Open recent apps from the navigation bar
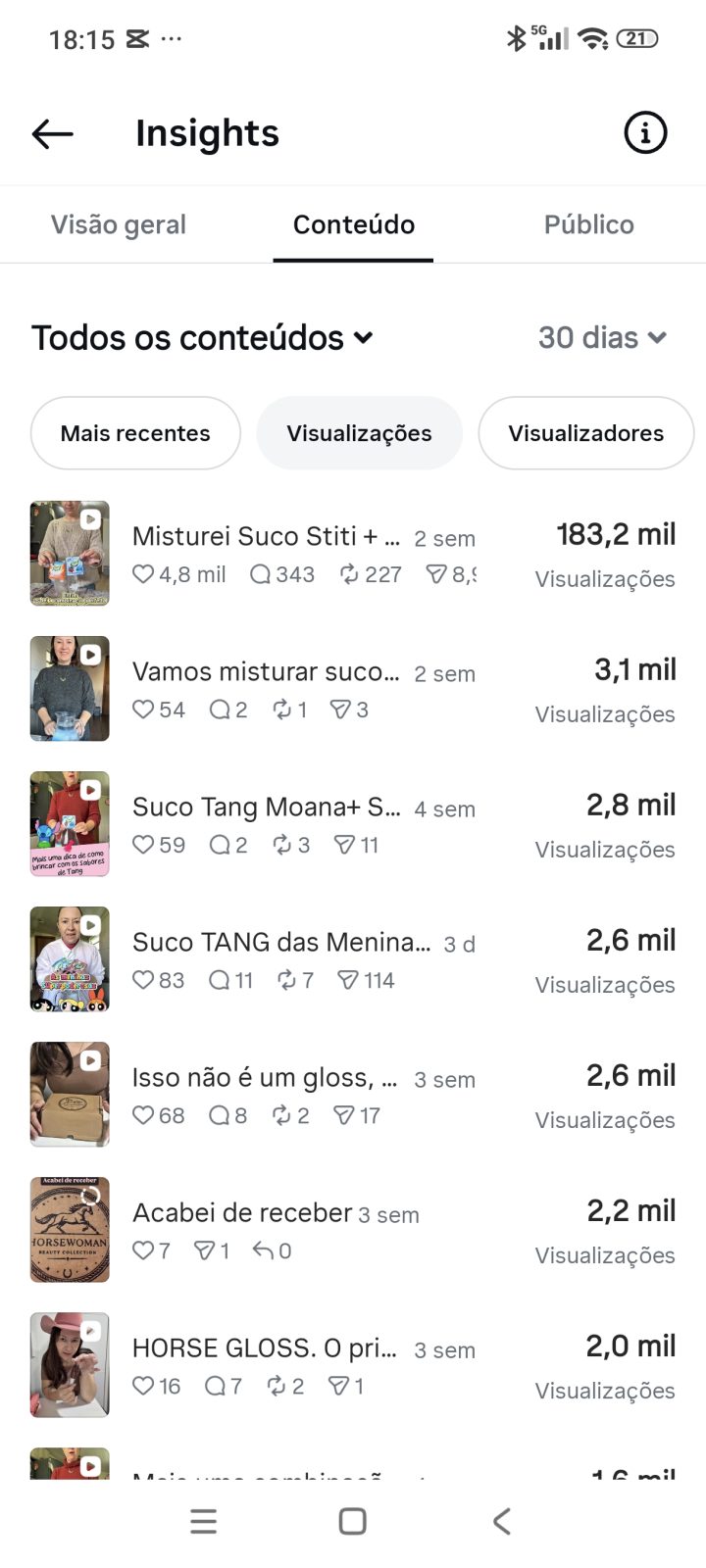The height and width of the screenshot is (1568, 706). click(203, 1521)
